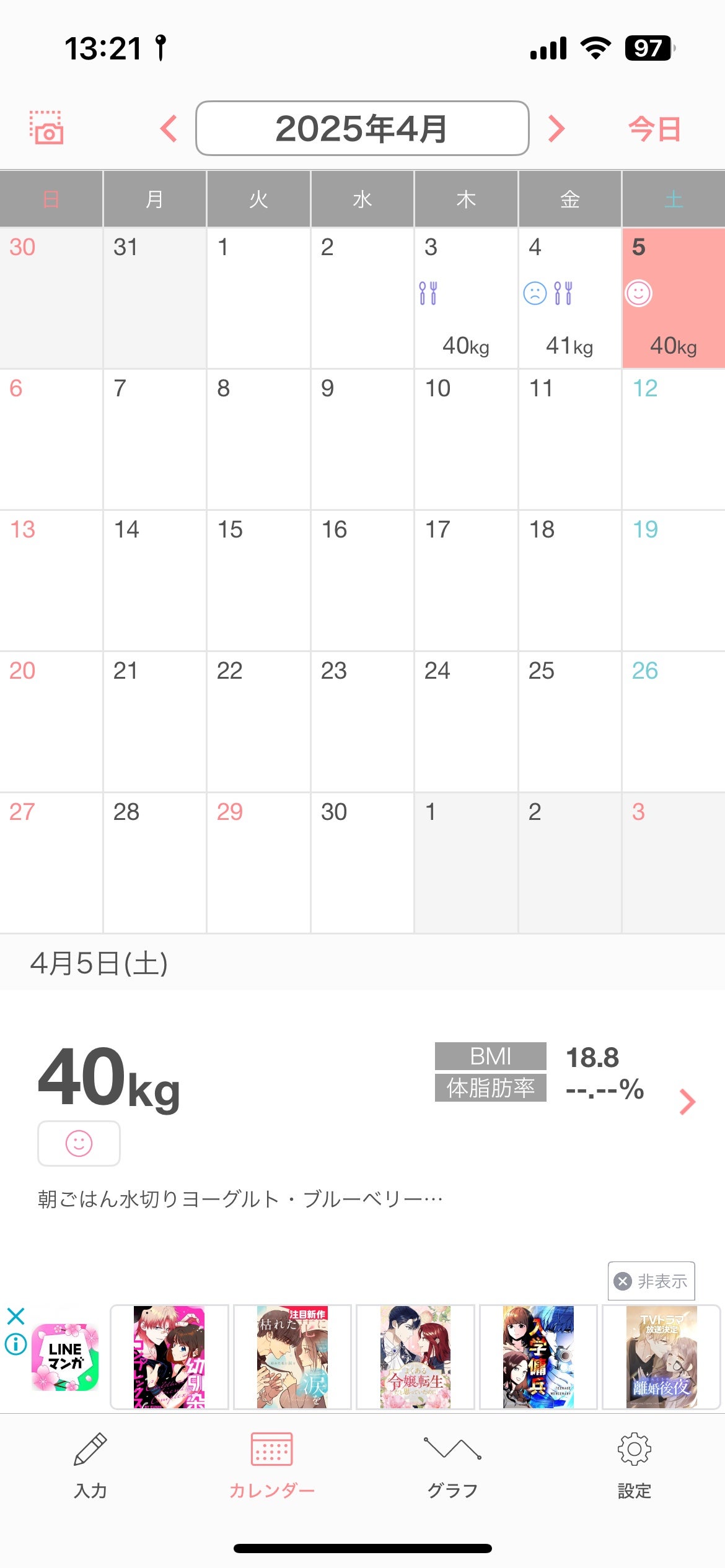Select April 15 on the calendar
The height and width of the screenshot is (1568, 725).
(x=258, y=580)
